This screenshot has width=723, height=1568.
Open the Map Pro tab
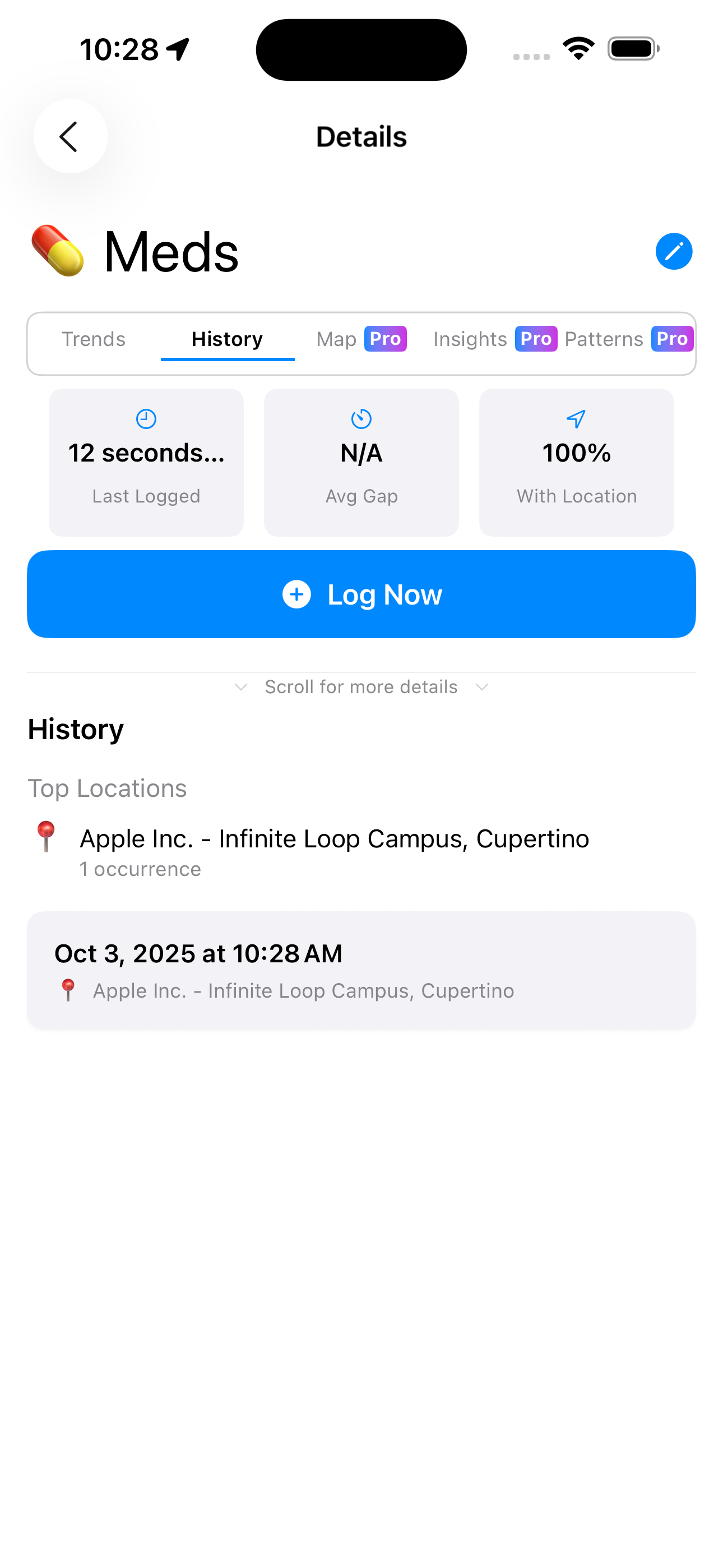361,339
